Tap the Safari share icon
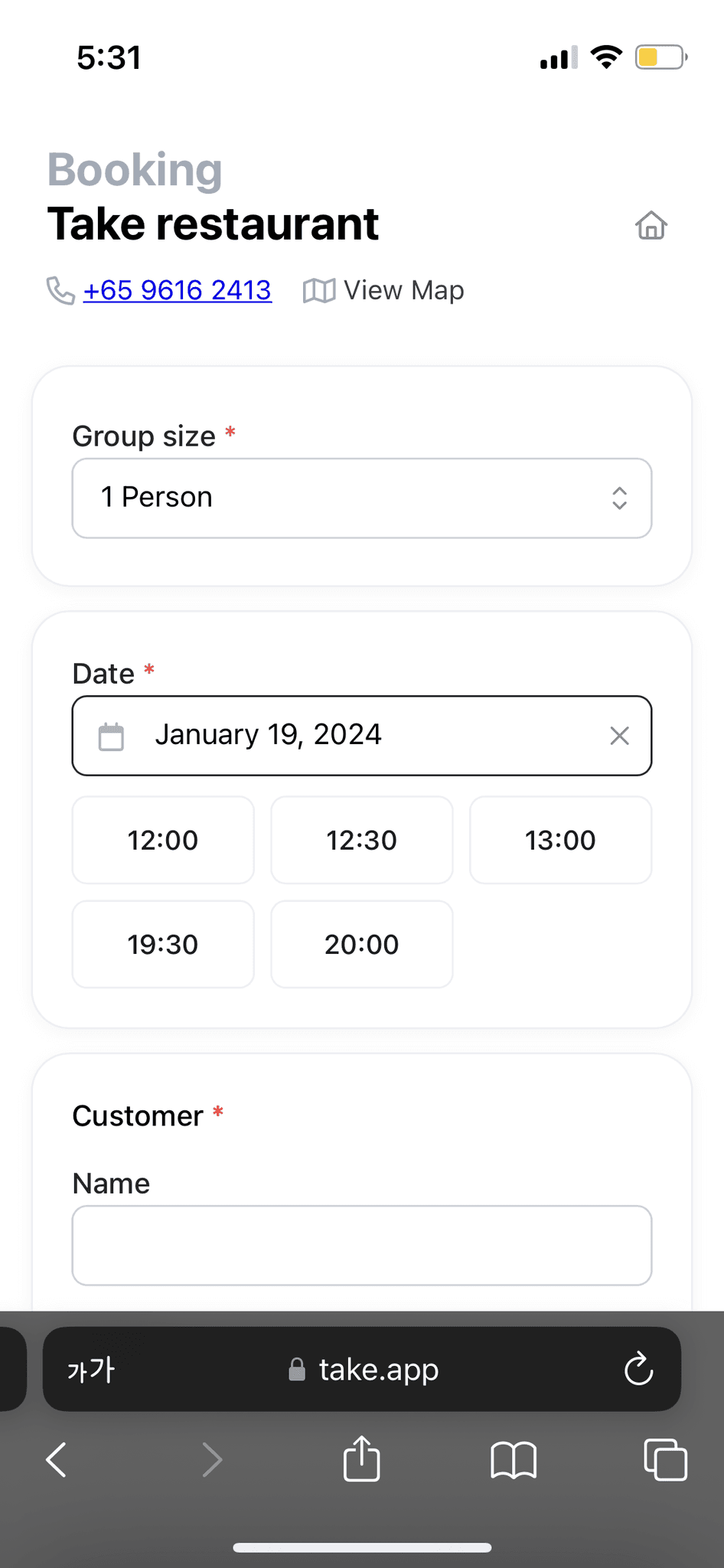The width and height of the screenshot is (724, 1568). (362, 1459)
